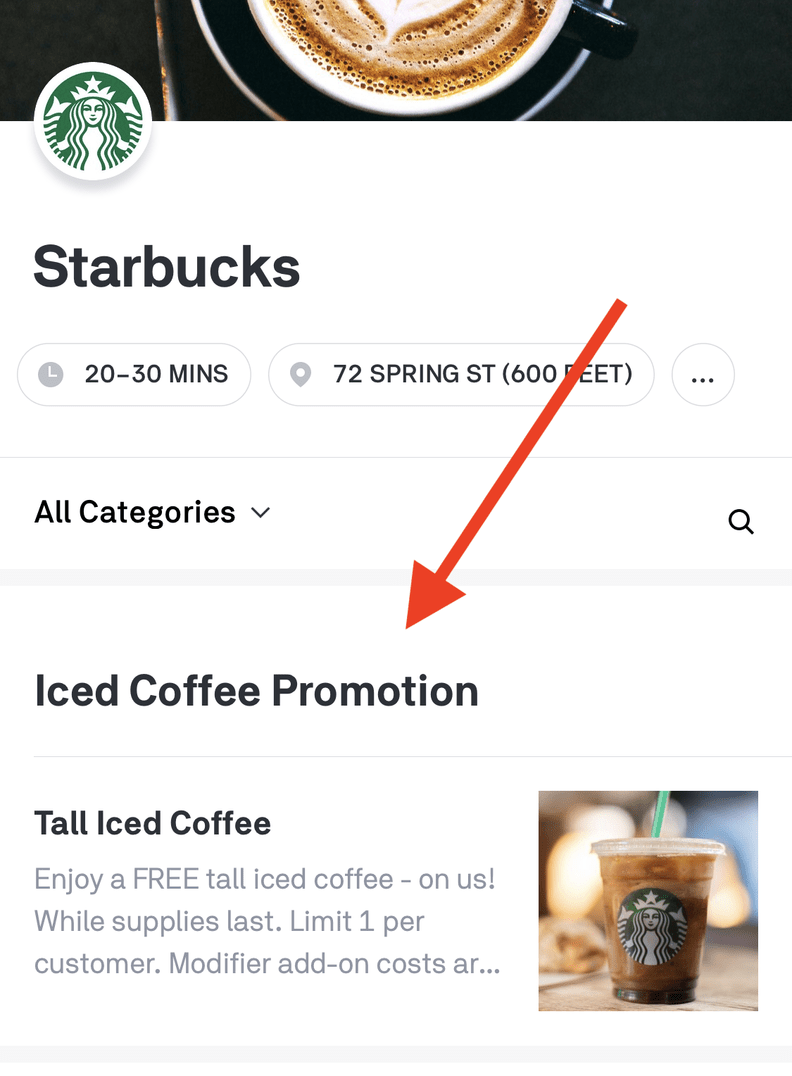Click the 20-30 MINS delivery time pill
Screen dimensions: 792x1076
coord(134,374)
